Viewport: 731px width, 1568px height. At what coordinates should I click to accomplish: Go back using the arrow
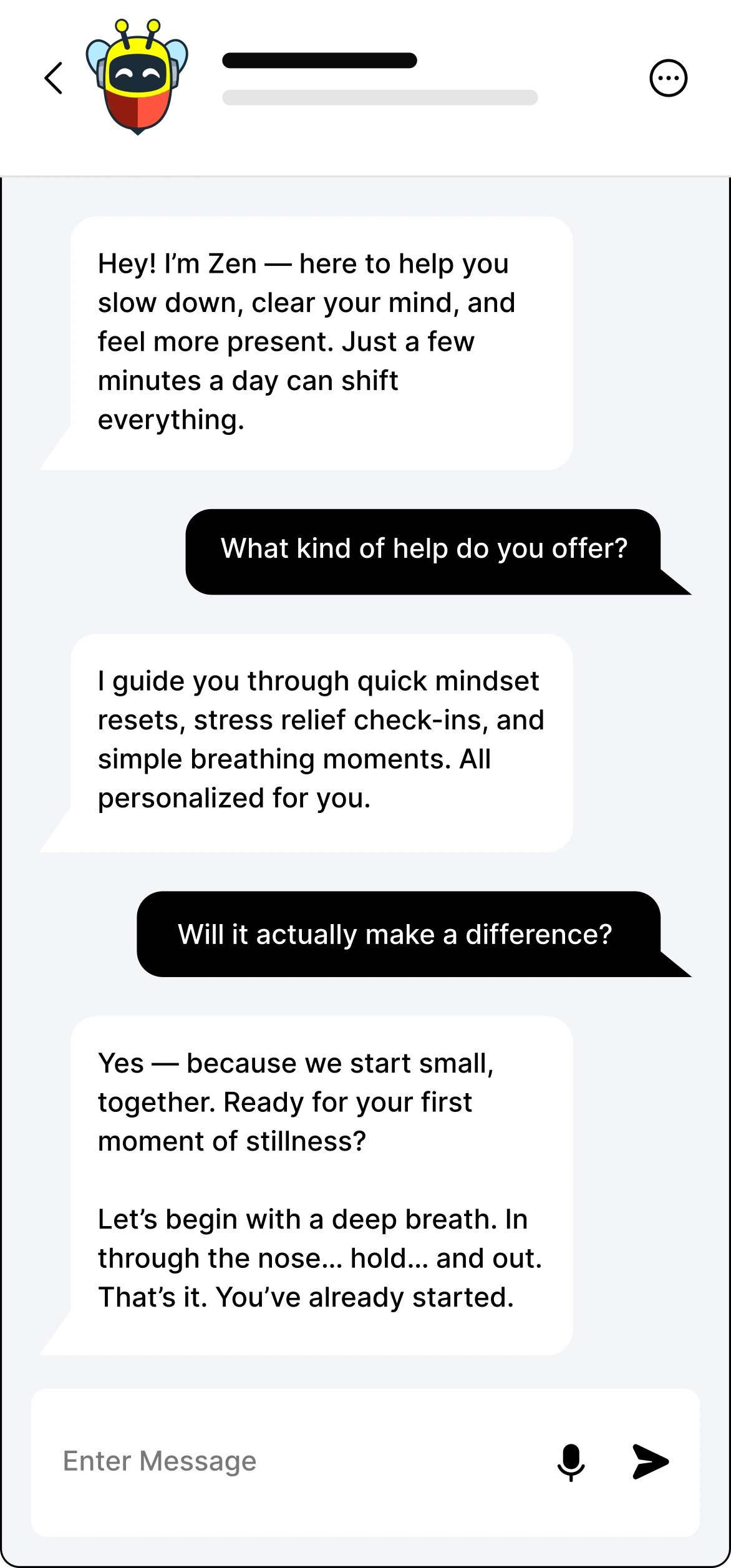point(54,79)
